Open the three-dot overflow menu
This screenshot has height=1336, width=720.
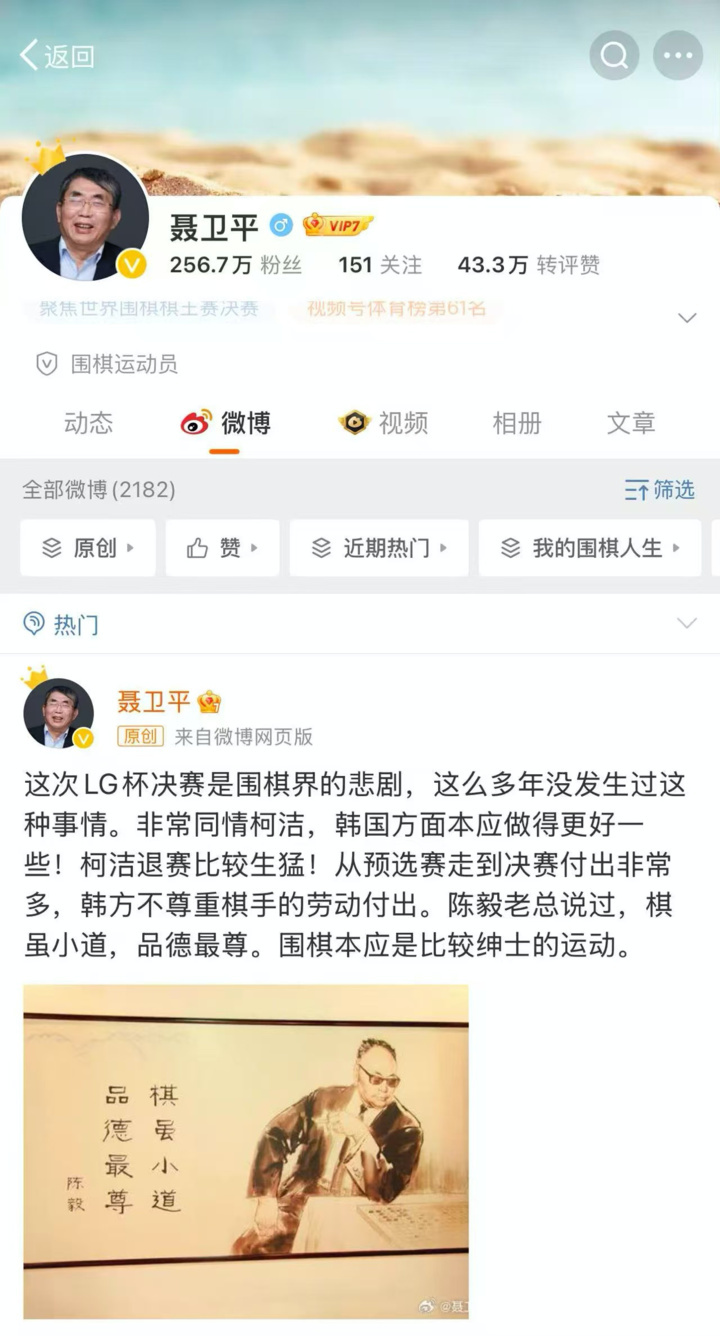(677, 56)
